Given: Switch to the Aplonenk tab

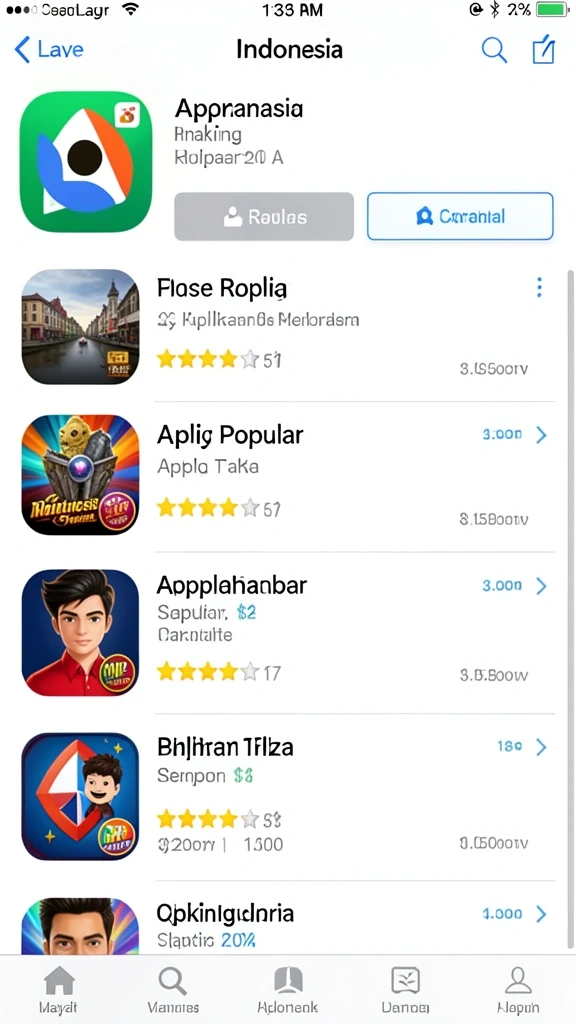Looking at the screenshot, I should click(x=288, y=989).
